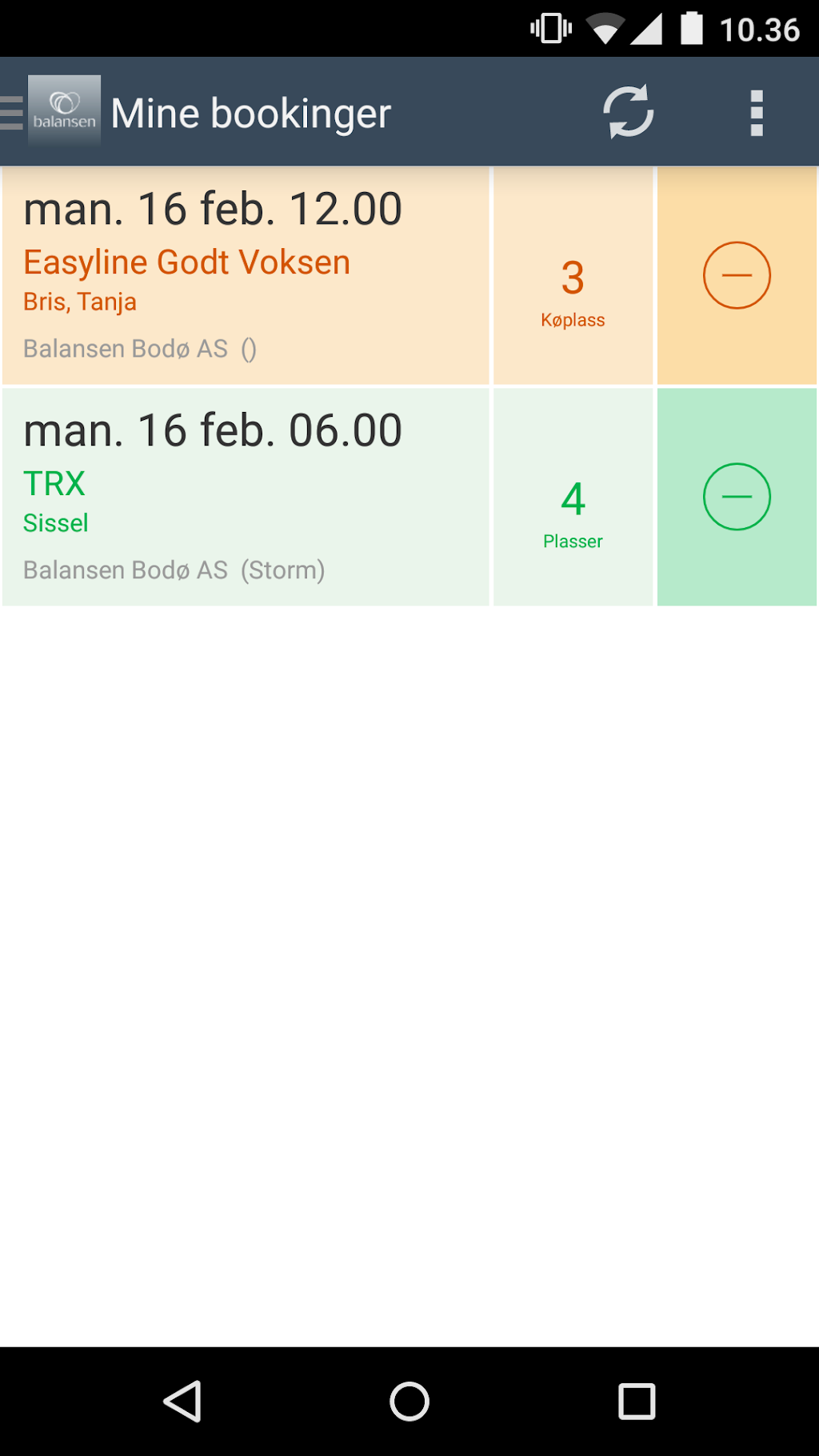Open the TRX booking with Sissel
This screenshot has height=1456, width=819.
246,497
